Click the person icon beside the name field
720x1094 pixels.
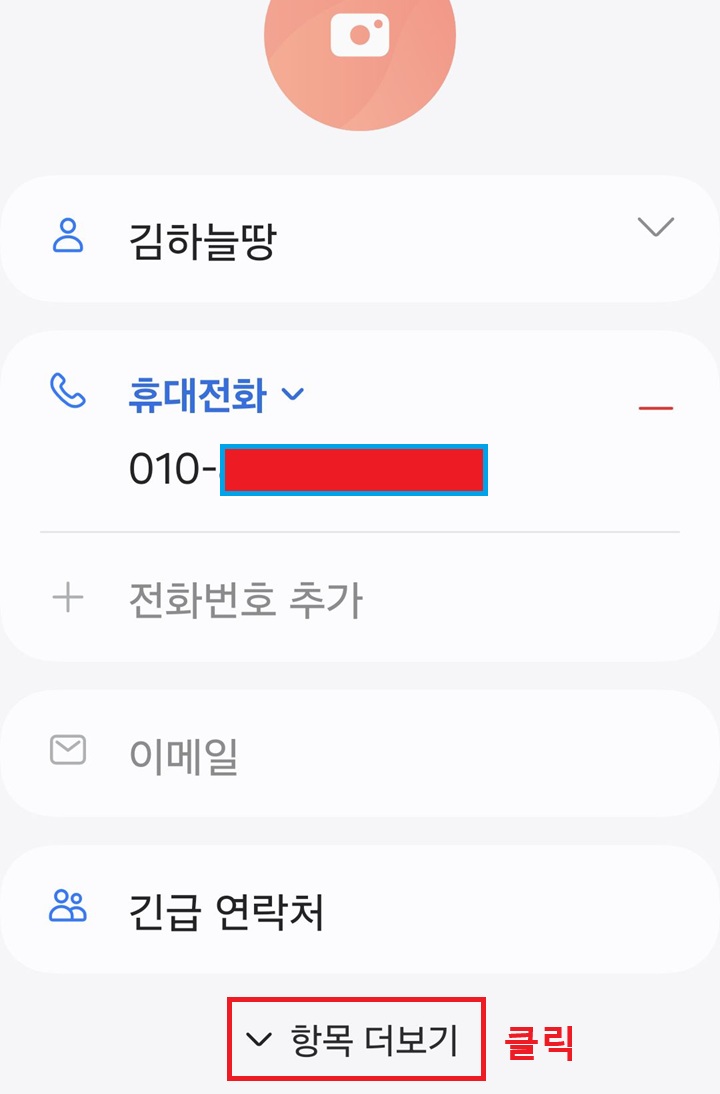pos(67,232)
